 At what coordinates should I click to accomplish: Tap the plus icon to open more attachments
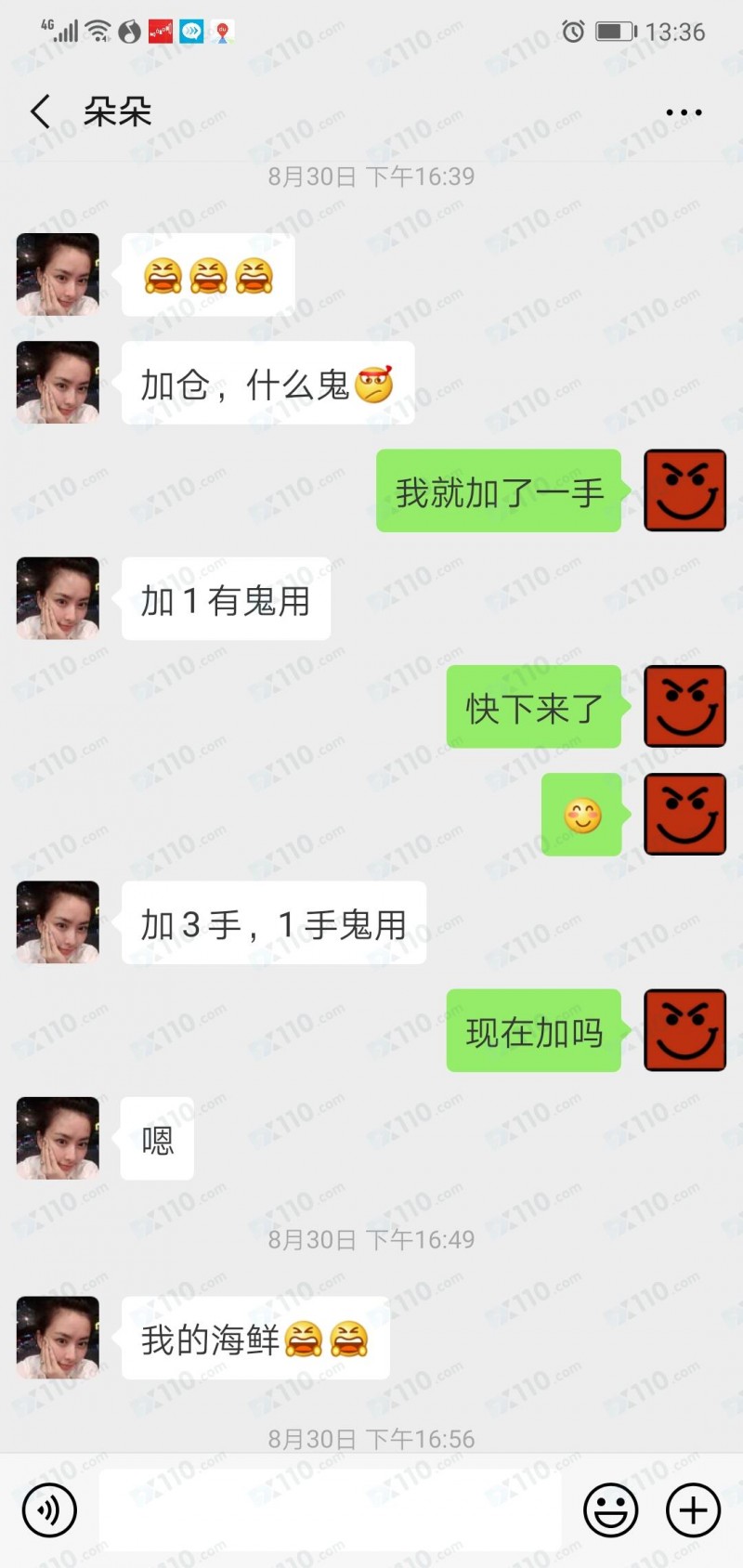(x=690, y=1509)
